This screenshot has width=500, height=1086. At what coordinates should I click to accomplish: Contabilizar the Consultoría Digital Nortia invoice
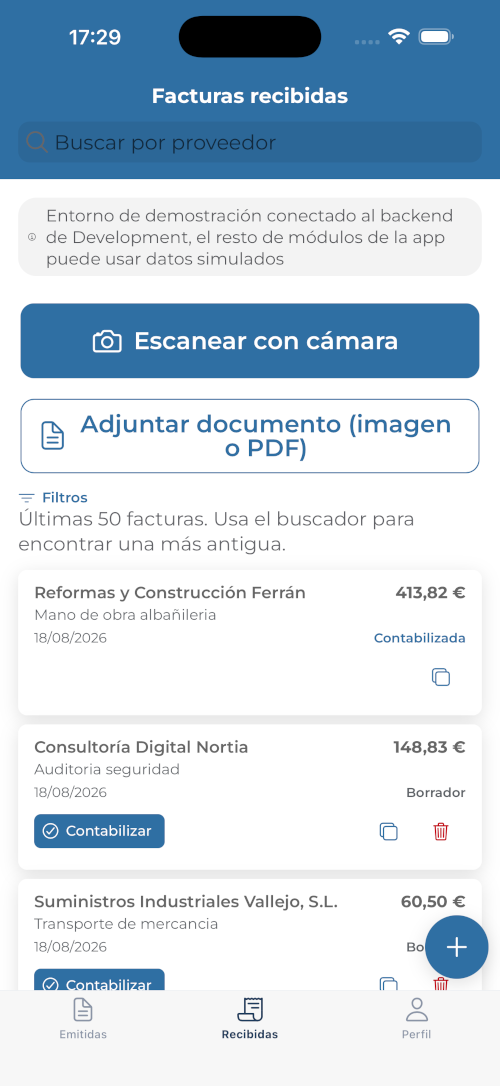[99, 831]
